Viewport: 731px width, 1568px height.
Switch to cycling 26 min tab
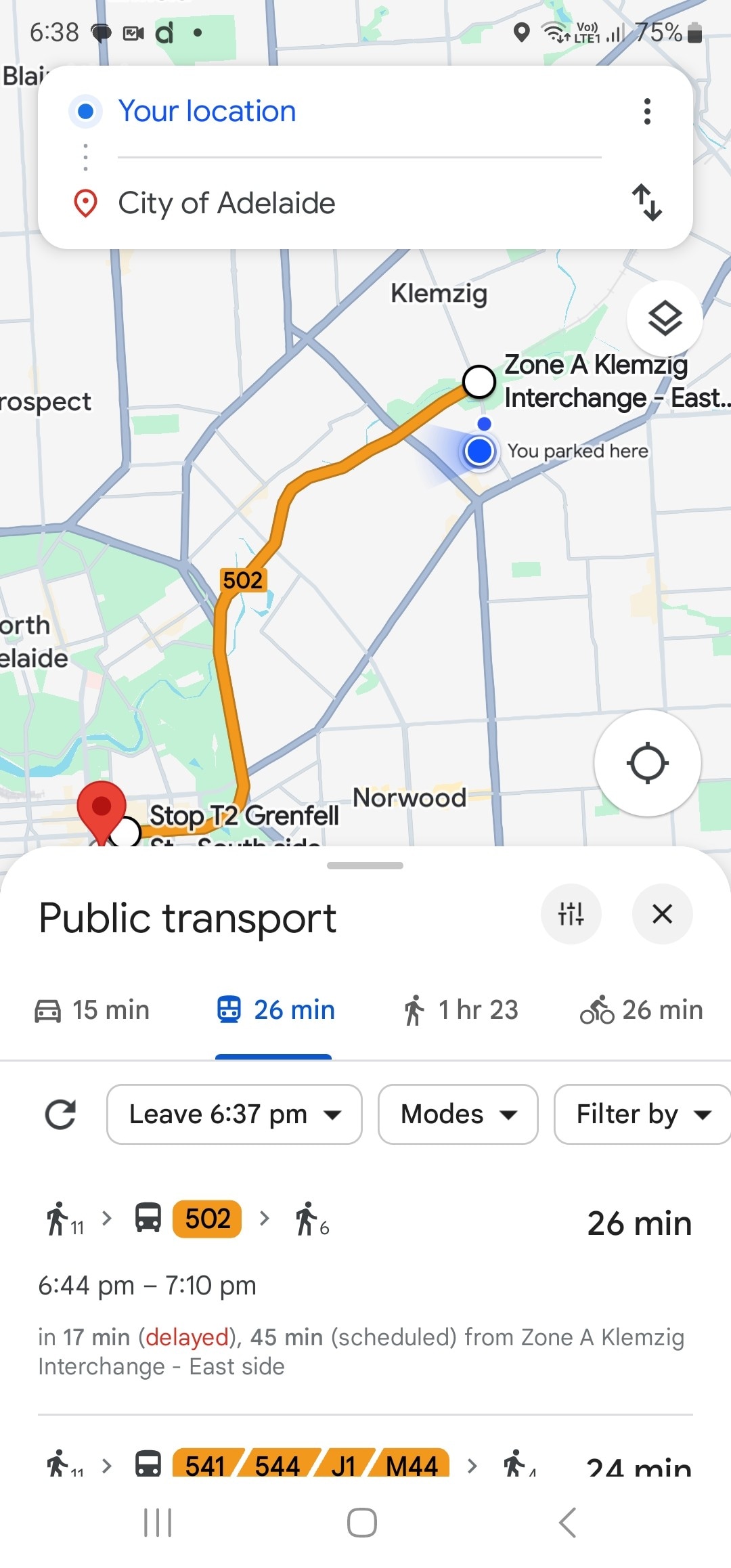(642, 1010)
